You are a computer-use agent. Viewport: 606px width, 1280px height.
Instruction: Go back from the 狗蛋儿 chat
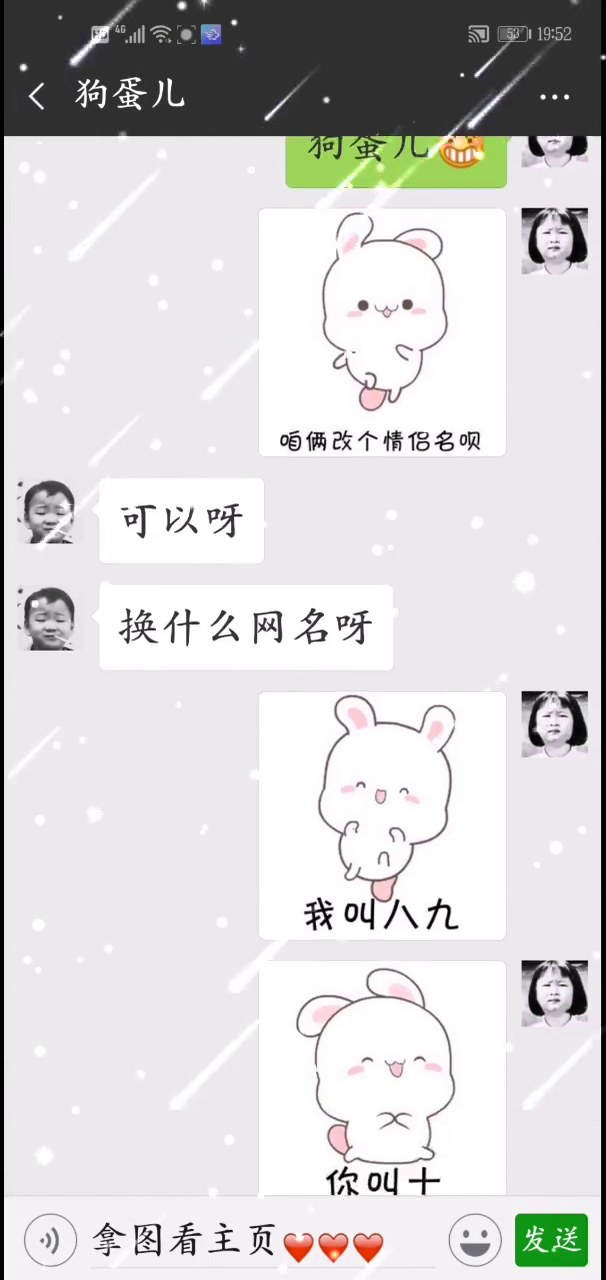coord(37,96)
